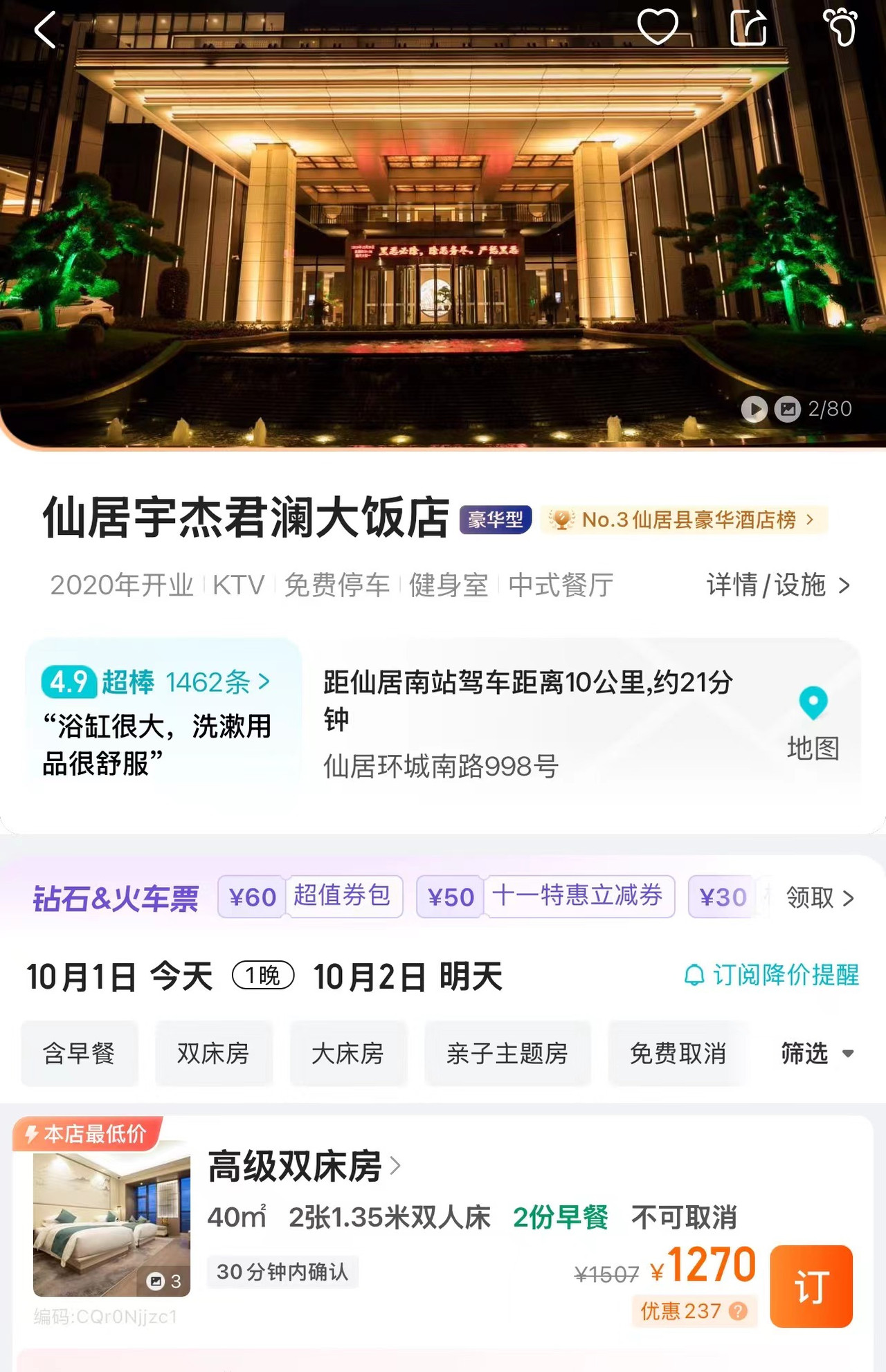Filter rooms by 大床房
This screenshot has height=1372, width=886.
pyautogui.click(x=347, y=1053)
